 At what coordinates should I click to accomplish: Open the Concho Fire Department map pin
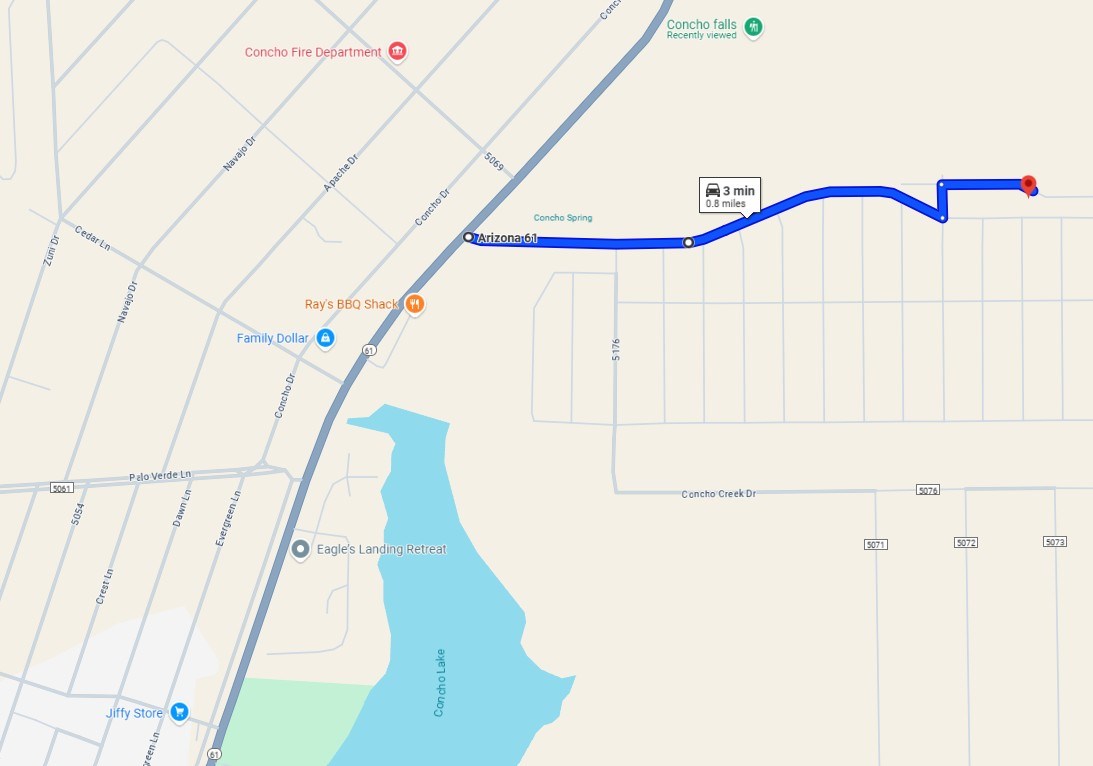(397, 51)
